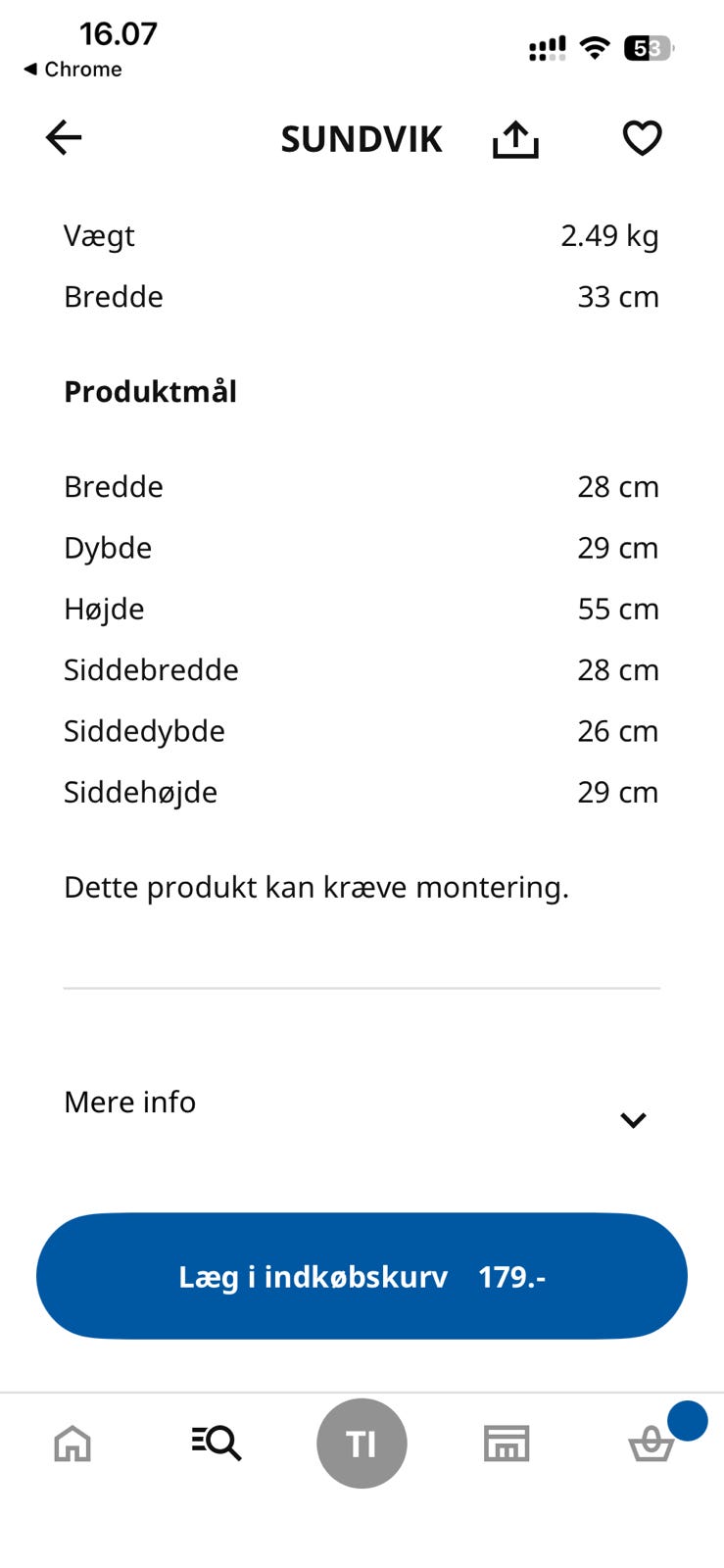
Task: Select the Vægt 2.49 kg value
Action: [x=609, y=235]
